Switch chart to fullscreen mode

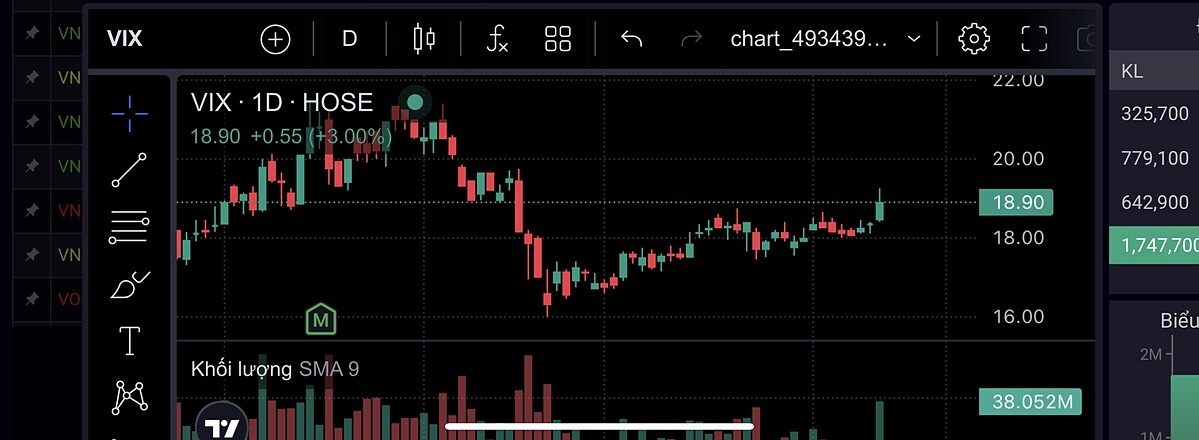[x=1033, y=39]
